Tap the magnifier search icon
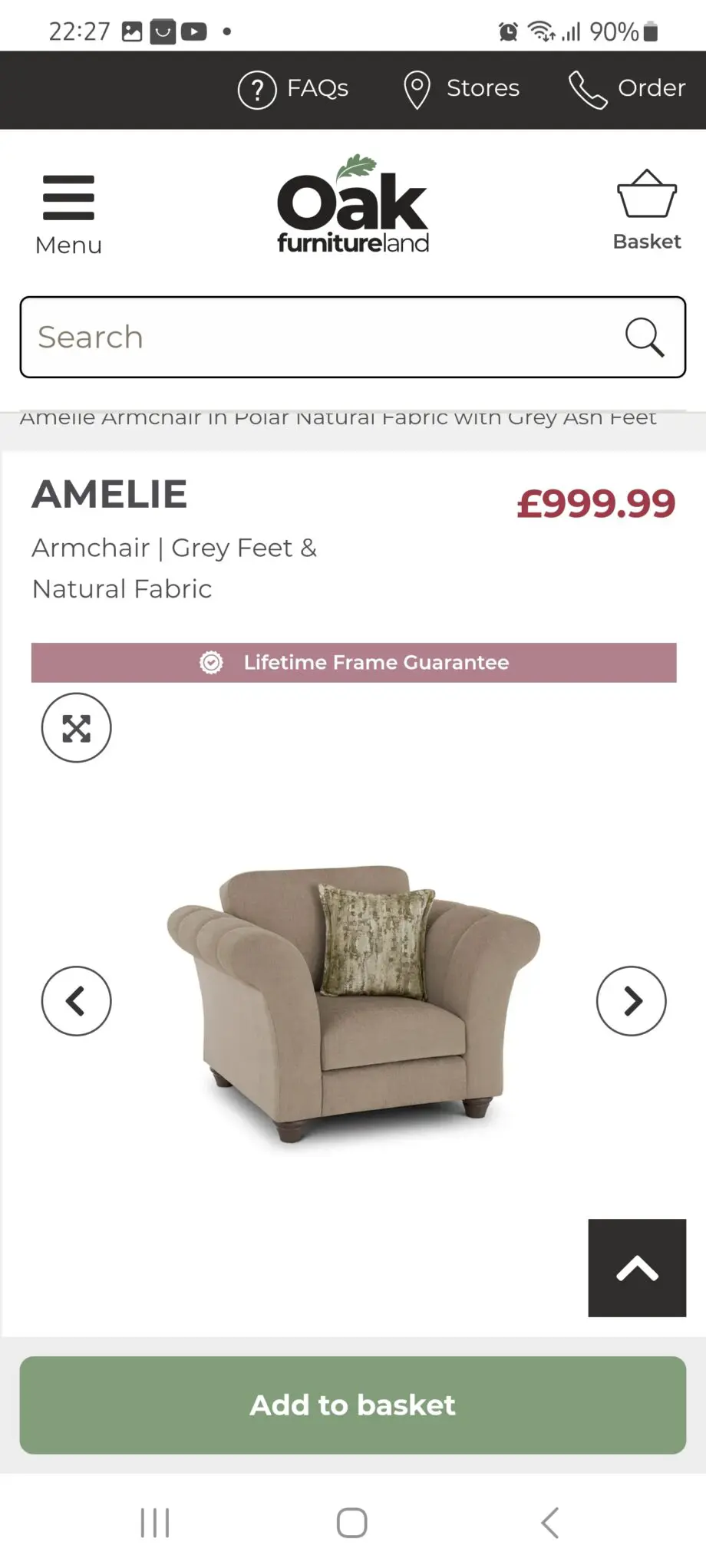The width and height of the screenshot is (706, 1568). [644, 338]
